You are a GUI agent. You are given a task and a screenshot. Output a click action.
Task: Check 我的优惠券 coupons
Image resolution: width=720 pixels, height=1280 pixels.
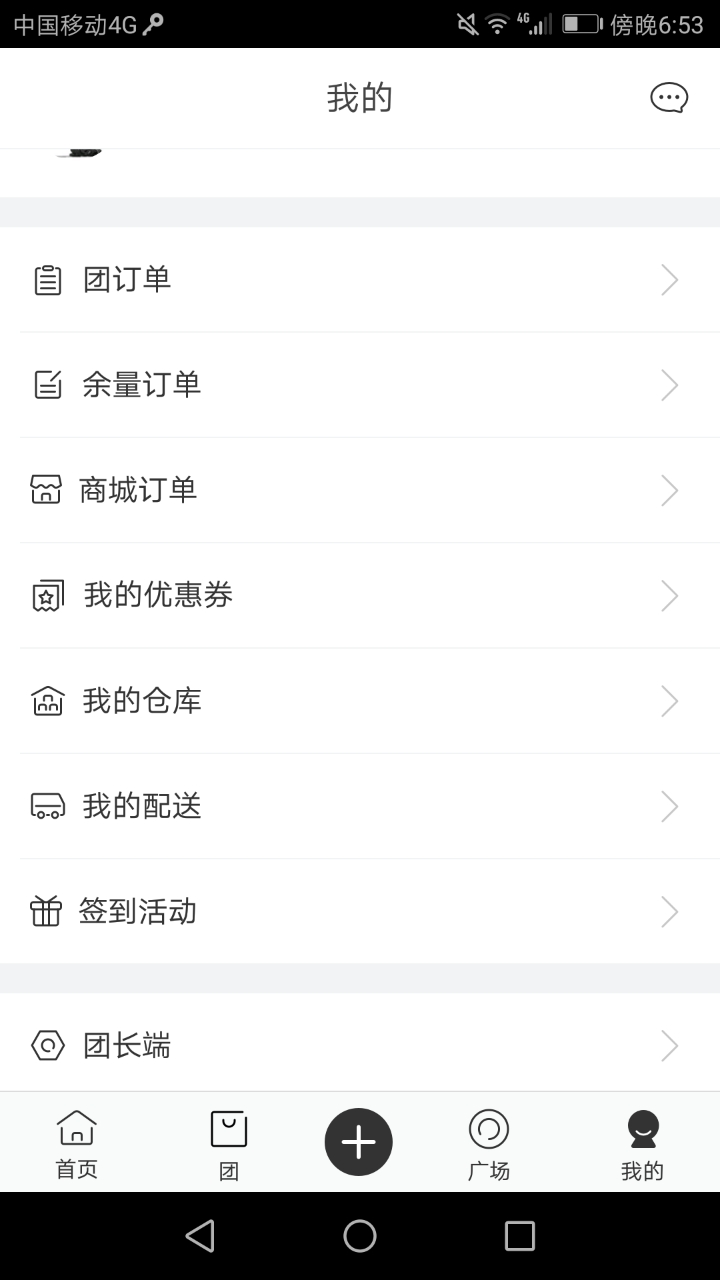click(x=360, y=596)
